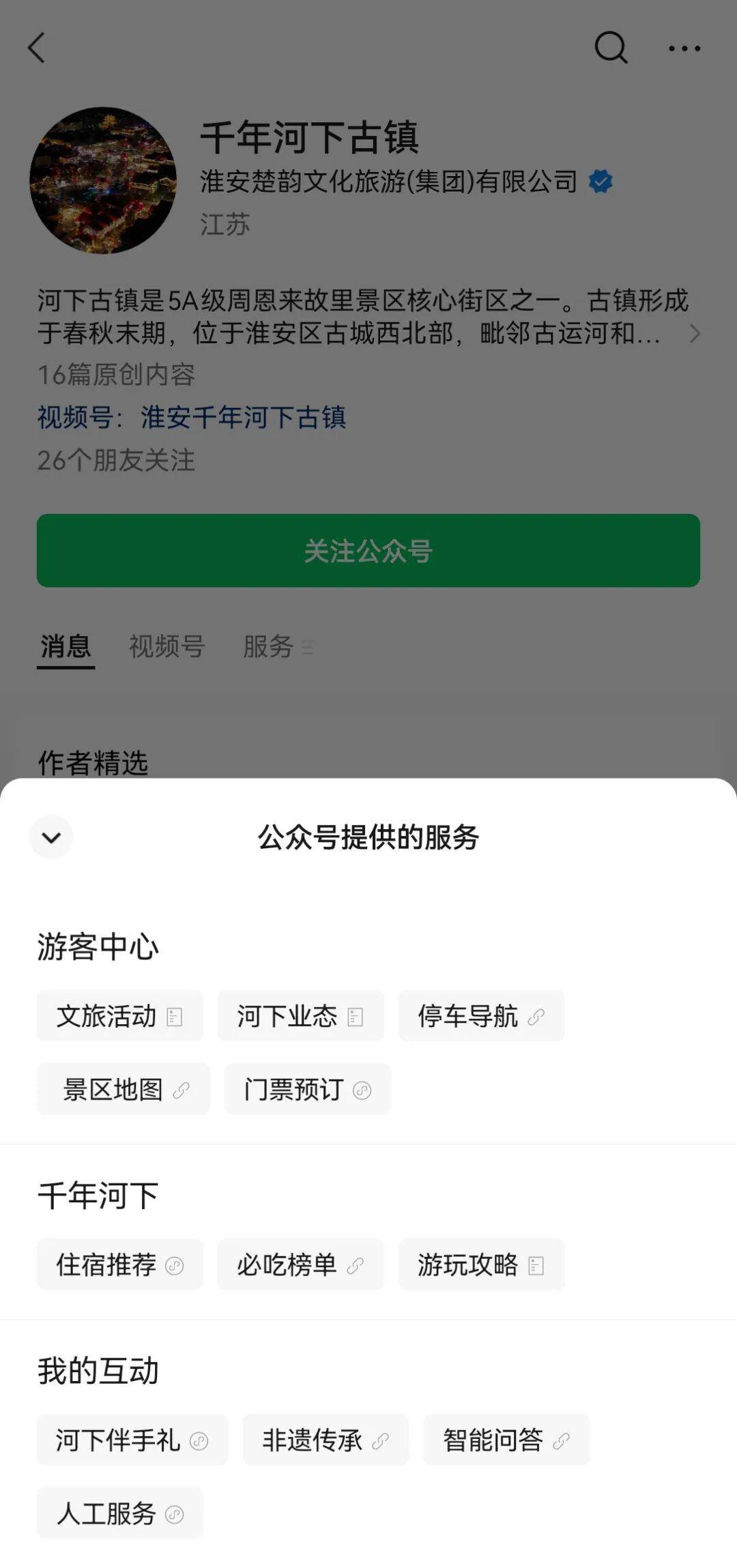
Task: Open the three-dot overflow menu
Action: pyautogui.click(x=684, y=48)
